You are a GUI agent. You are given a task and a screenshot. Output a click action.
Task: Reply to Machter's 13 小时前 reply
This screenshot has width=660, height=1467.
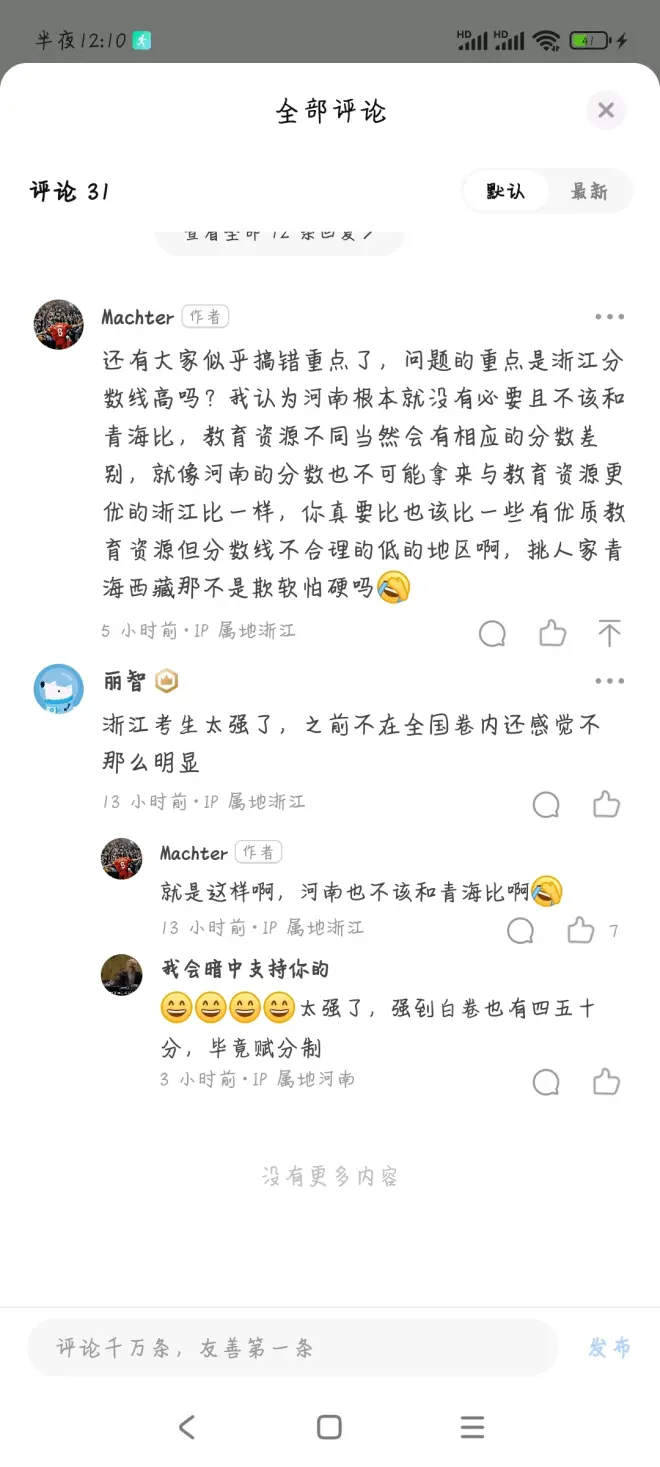pyautogui.click(x=520, y=931)
